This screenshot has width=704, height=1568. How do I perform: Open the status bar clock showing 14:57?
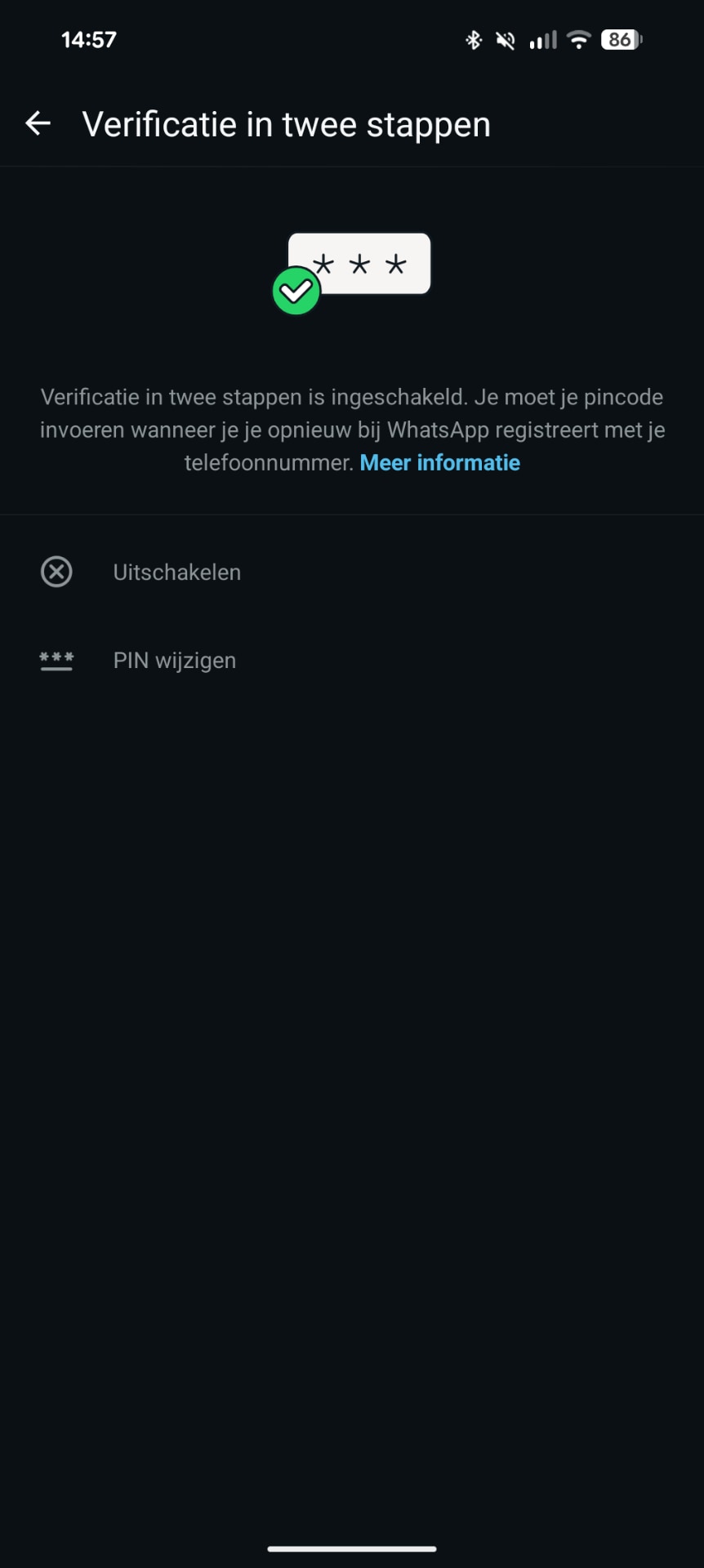tap(88, 39)
